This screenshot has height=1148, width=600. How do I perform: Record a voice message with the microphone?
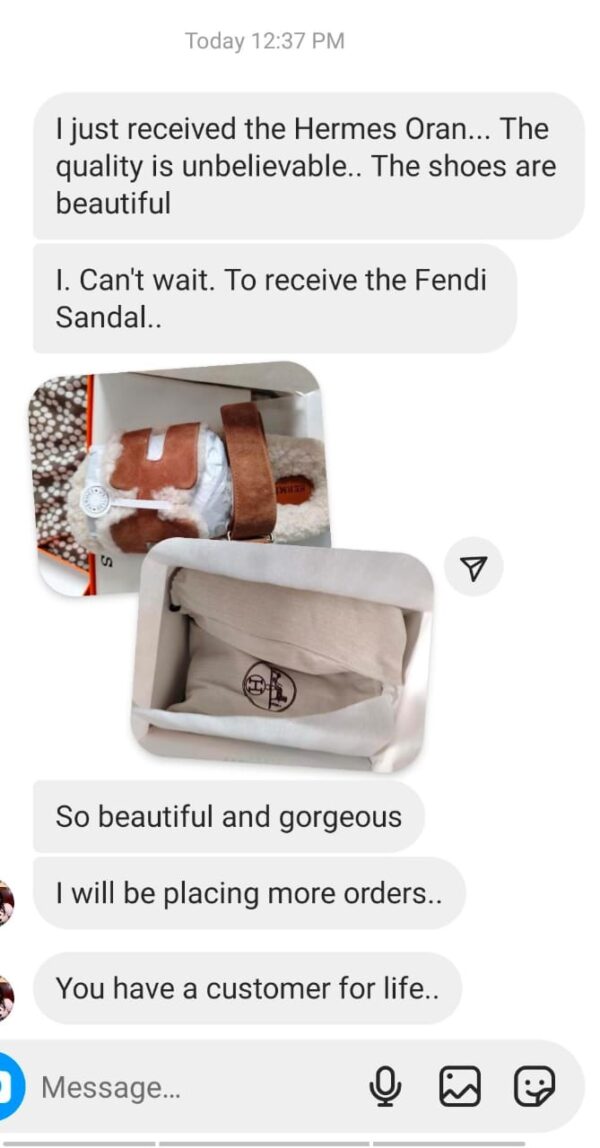coord(385,1087)
